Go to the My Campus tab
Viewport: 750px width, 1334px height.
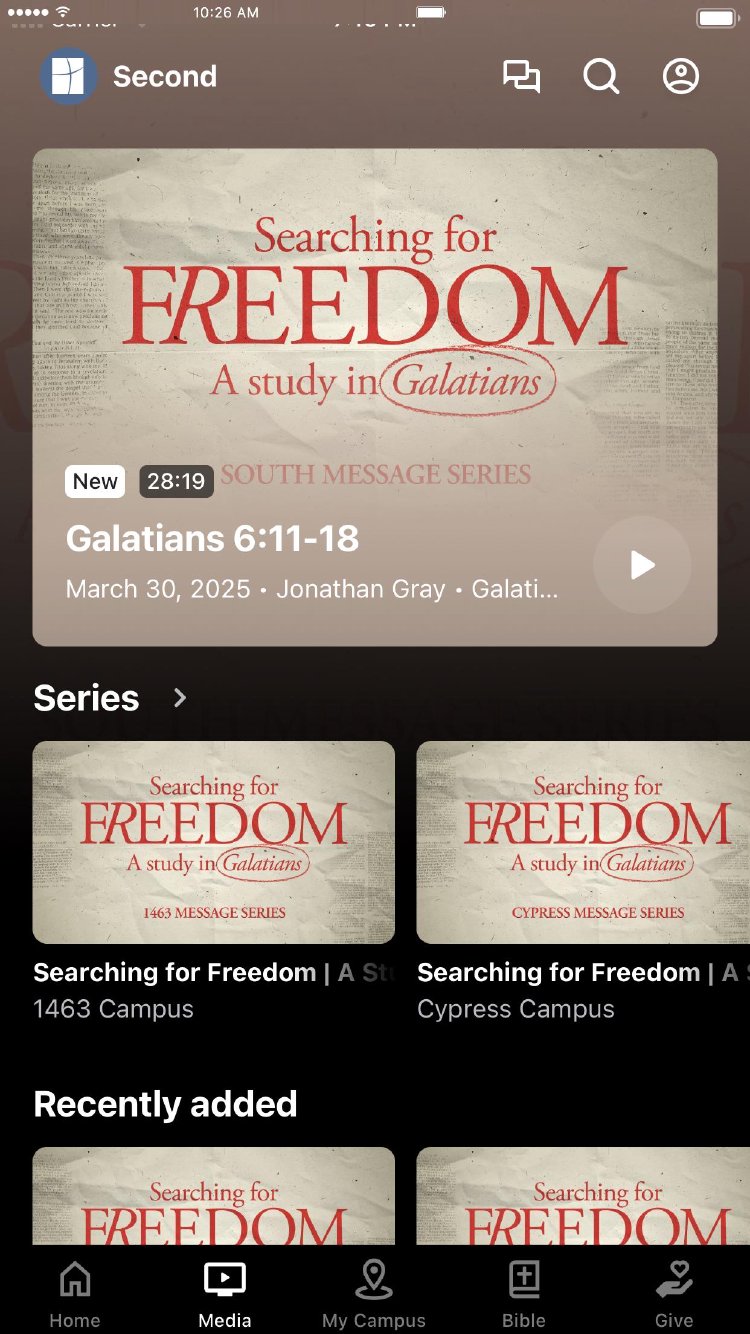tap(374, 1294)
